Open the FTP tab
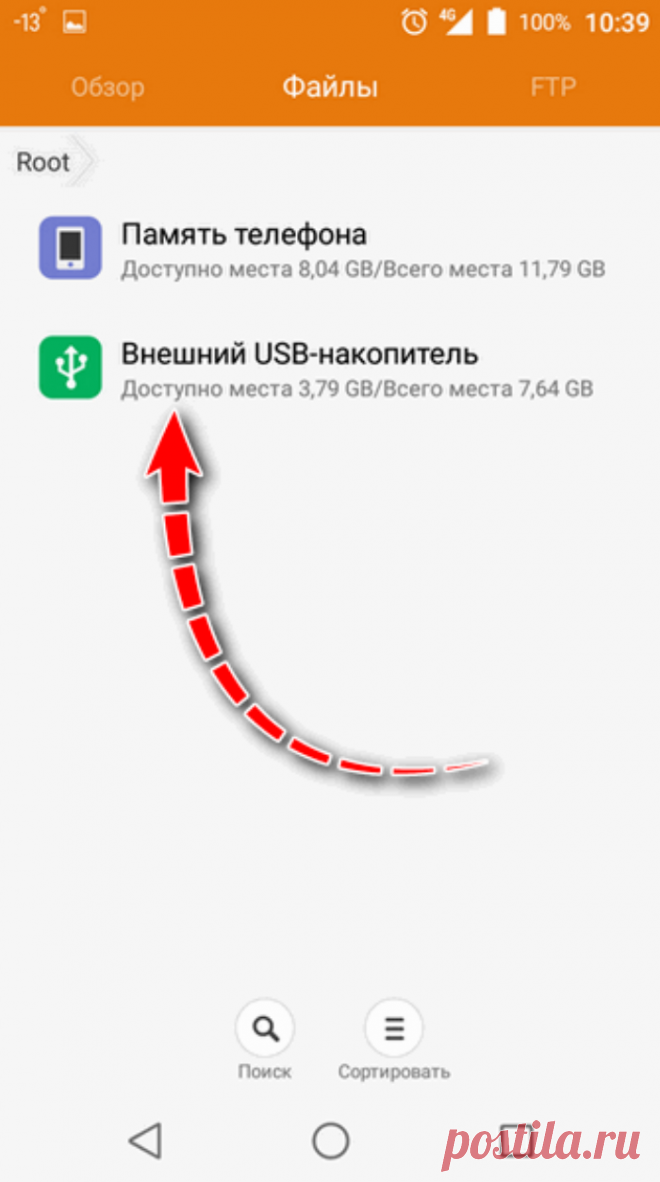Image resolution: width=660 pixels, height=1182 pixels. tap(553, 87)
